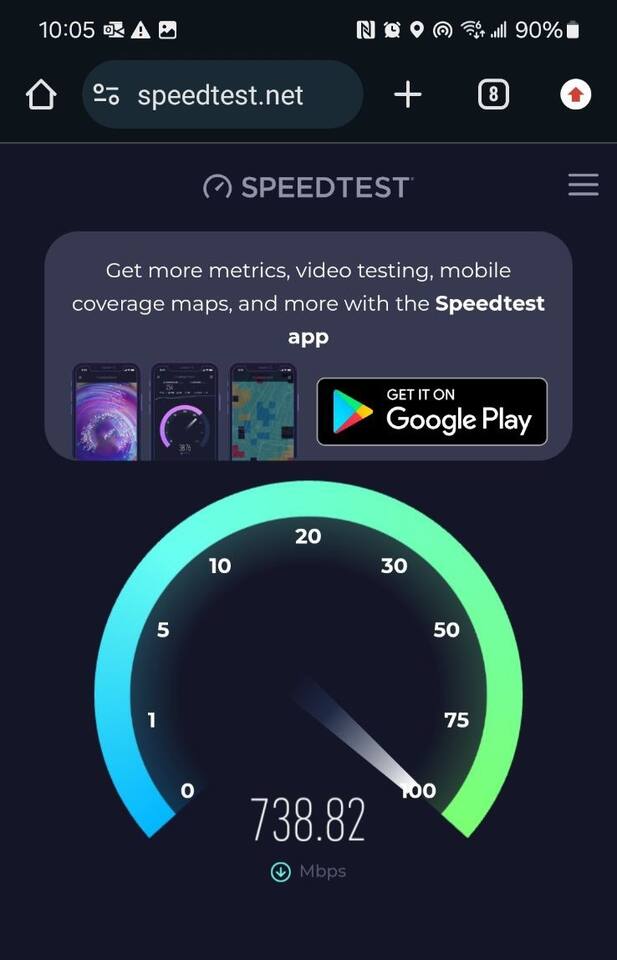Get the Speedtest app on Google Play
Screen dimensions: 617x960
(432, 411)
